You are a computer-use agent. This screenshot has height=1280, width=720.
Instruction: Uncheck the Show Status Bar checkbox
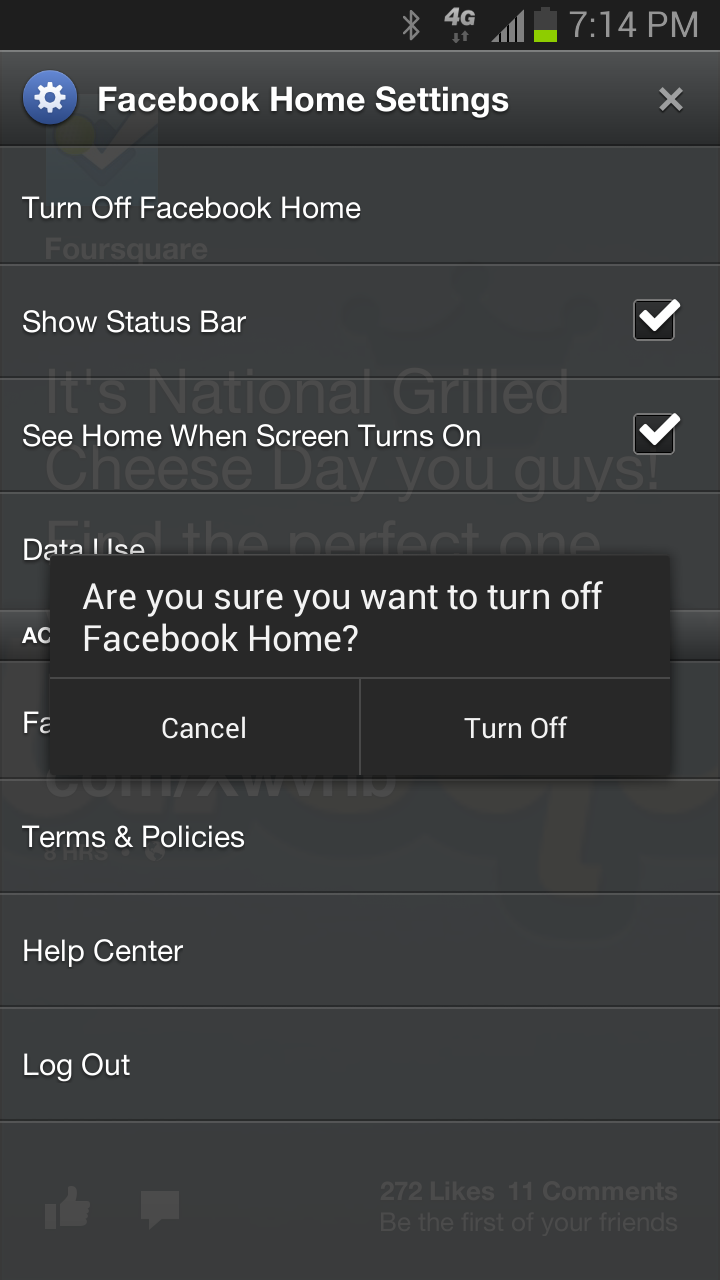click(655, 321)
